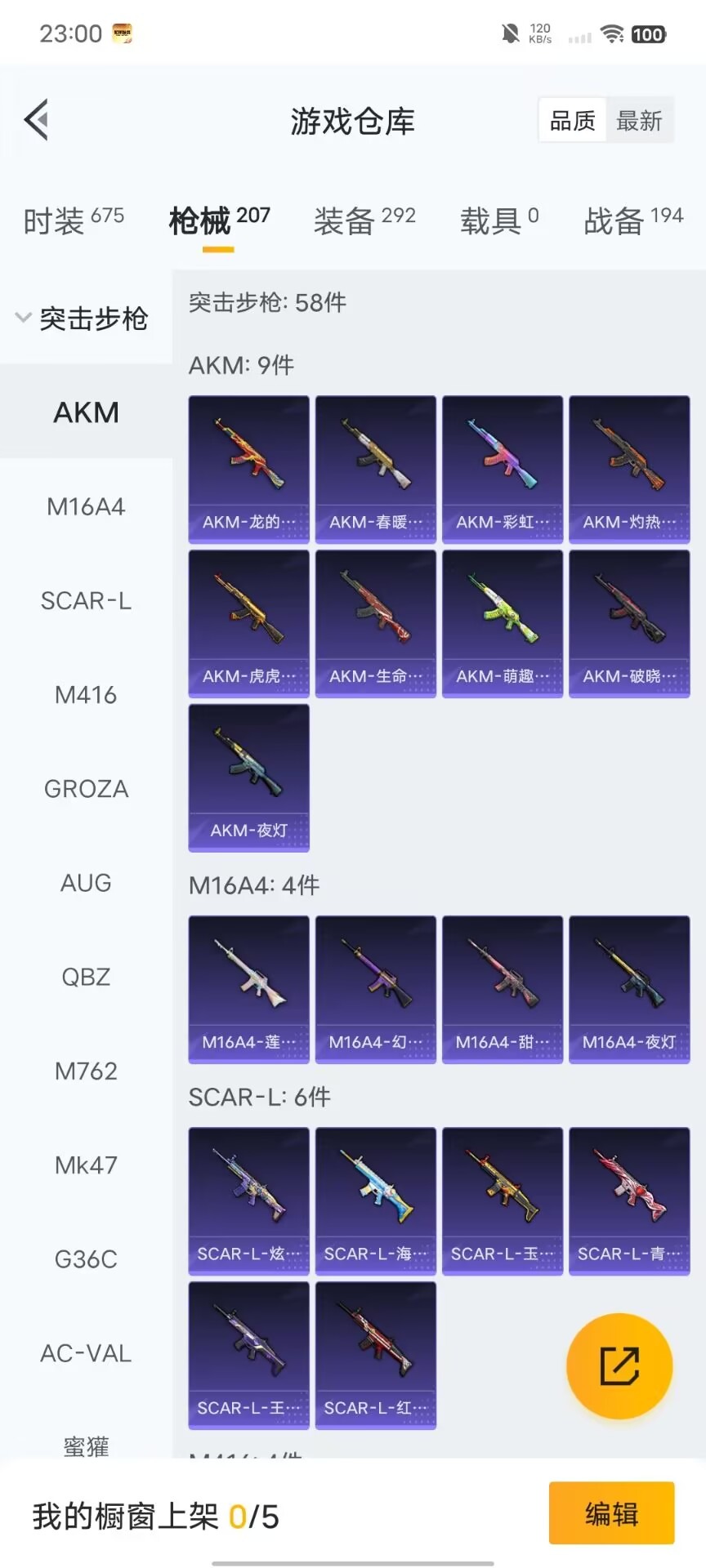Open the SCAR-L-海 skin card
706x1568 pixels.
[x=376, y=1200]
